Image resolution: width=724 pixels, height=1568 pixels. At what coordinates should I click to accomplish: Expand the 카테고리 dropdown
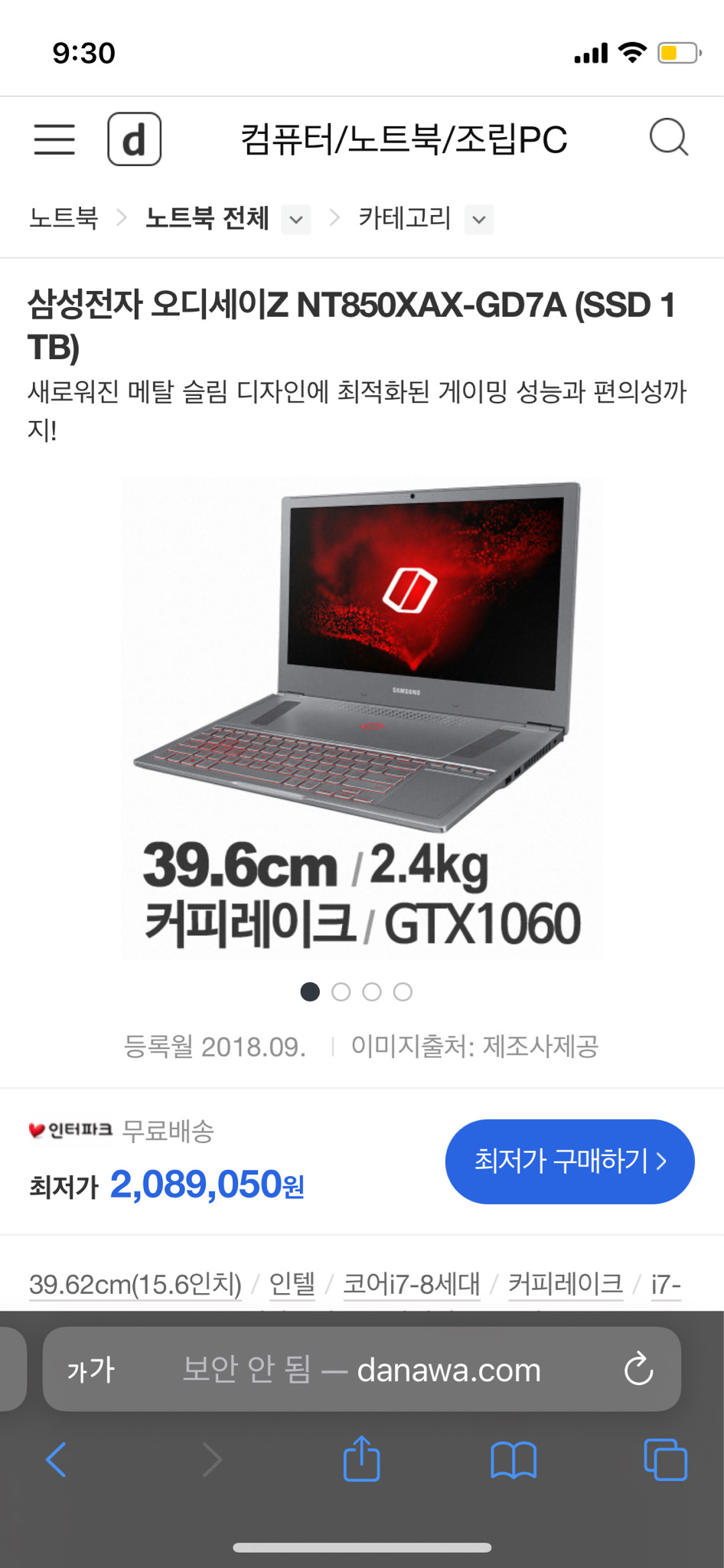tap(479, 220)
